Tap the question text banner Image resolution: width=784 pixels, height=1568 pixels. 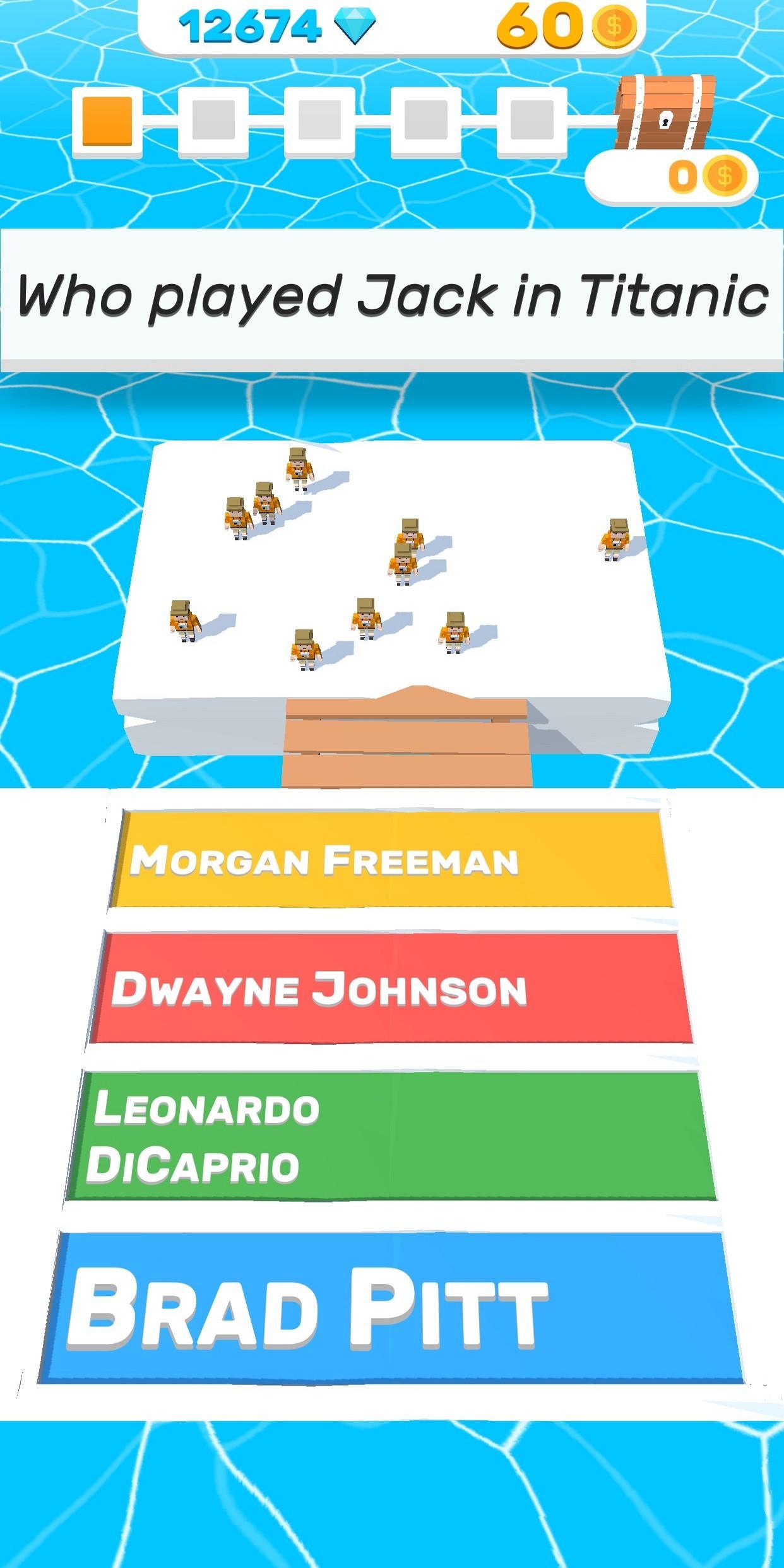391,297
